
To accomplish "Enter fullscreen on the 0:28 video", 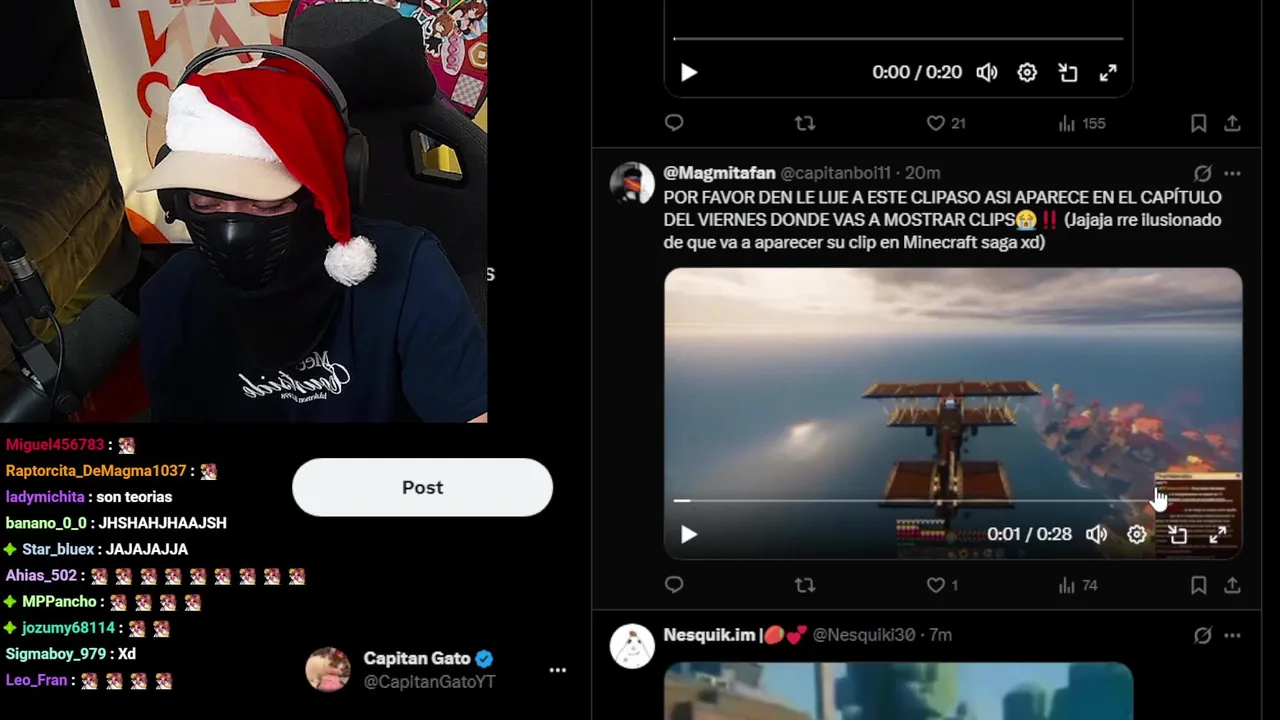I will 1218,535.
